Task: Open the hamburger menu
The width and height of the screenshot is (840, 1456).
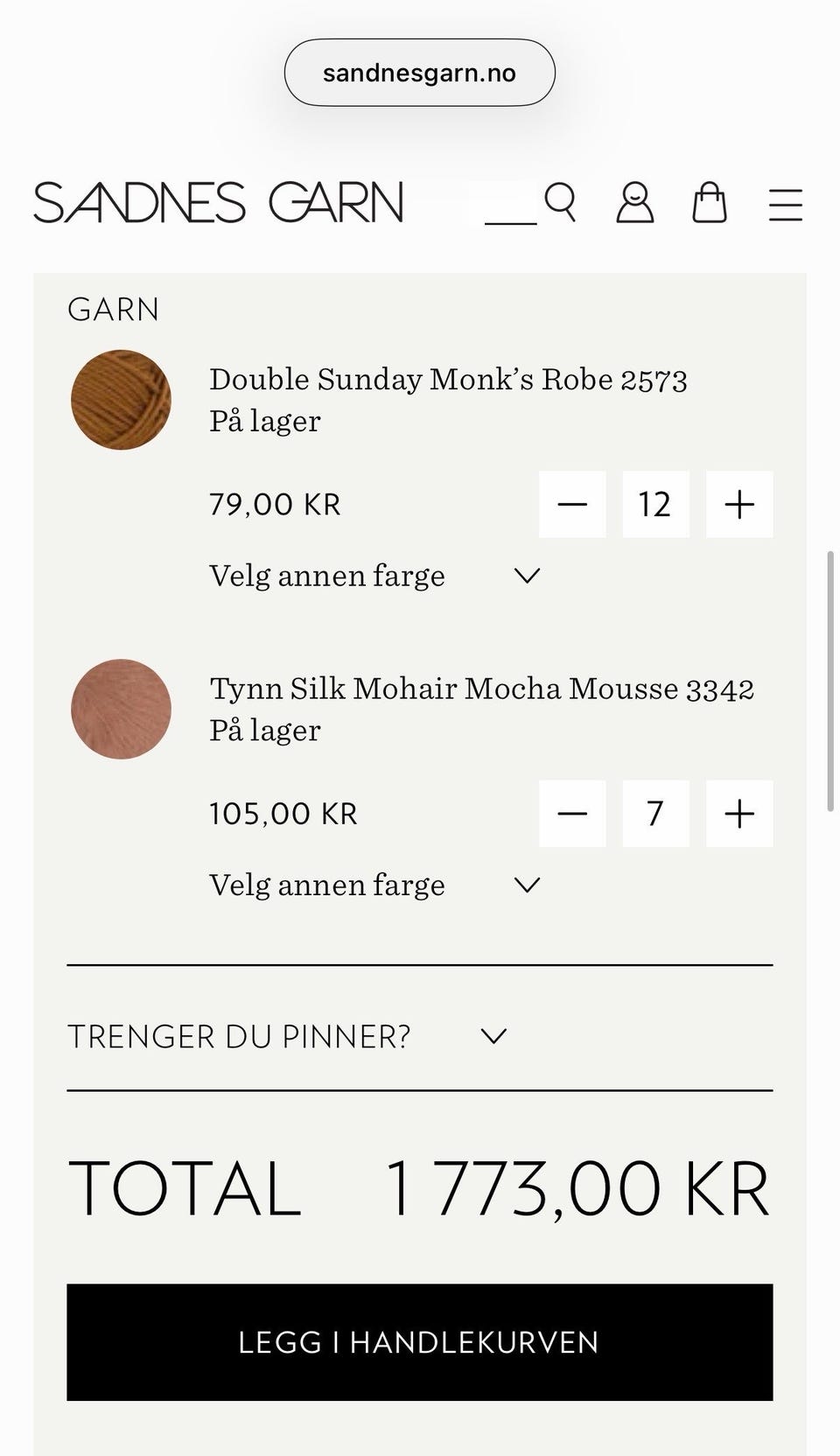Action: click(785, 205)
